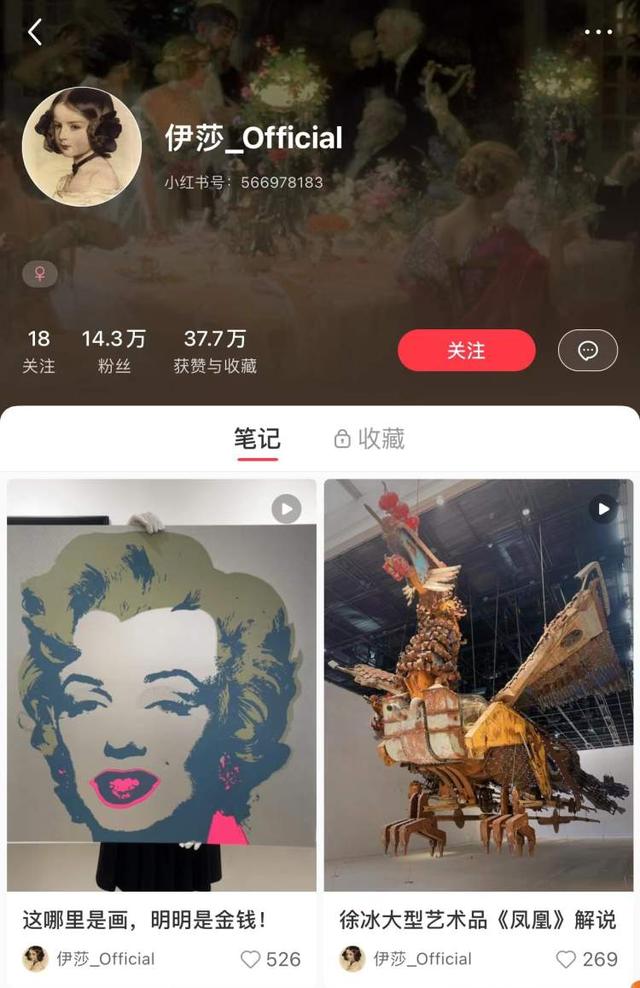Follow the account with the 关注 button

466,351
